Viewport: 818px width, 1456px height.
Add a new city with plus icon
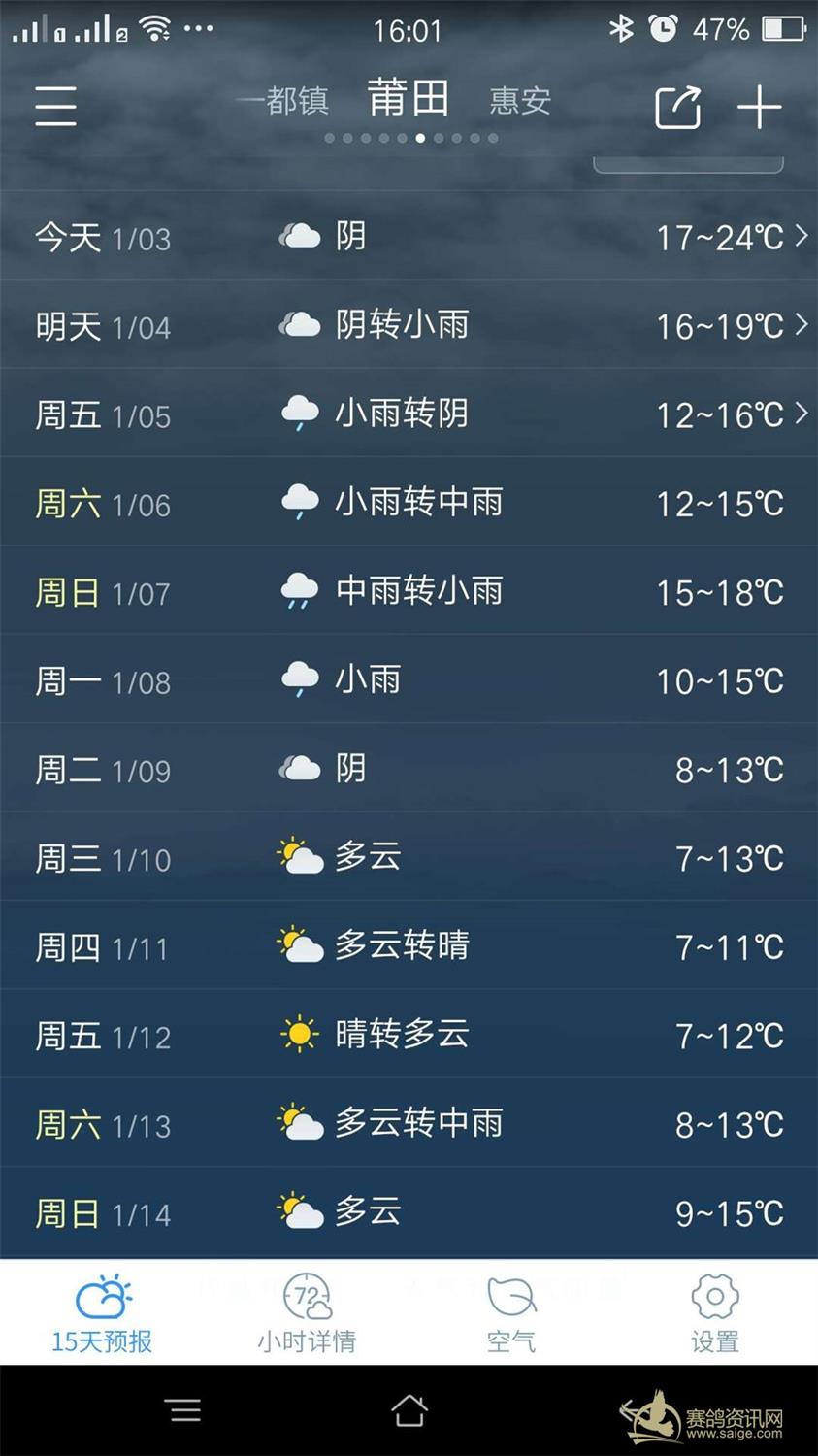point(759,107)
